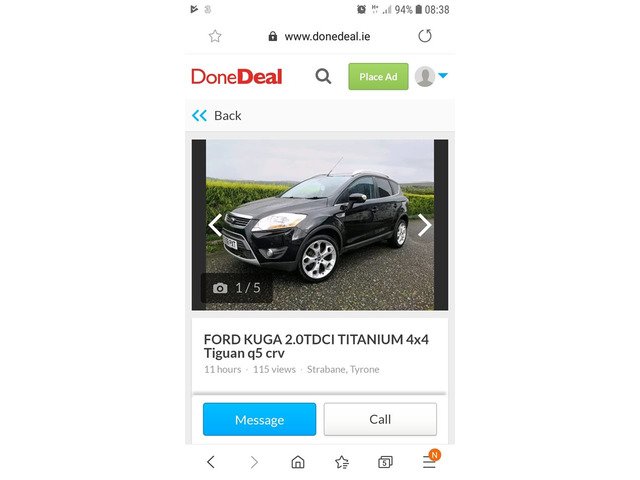Go back using the browser back arrow
640x480 pixels.
210,462
